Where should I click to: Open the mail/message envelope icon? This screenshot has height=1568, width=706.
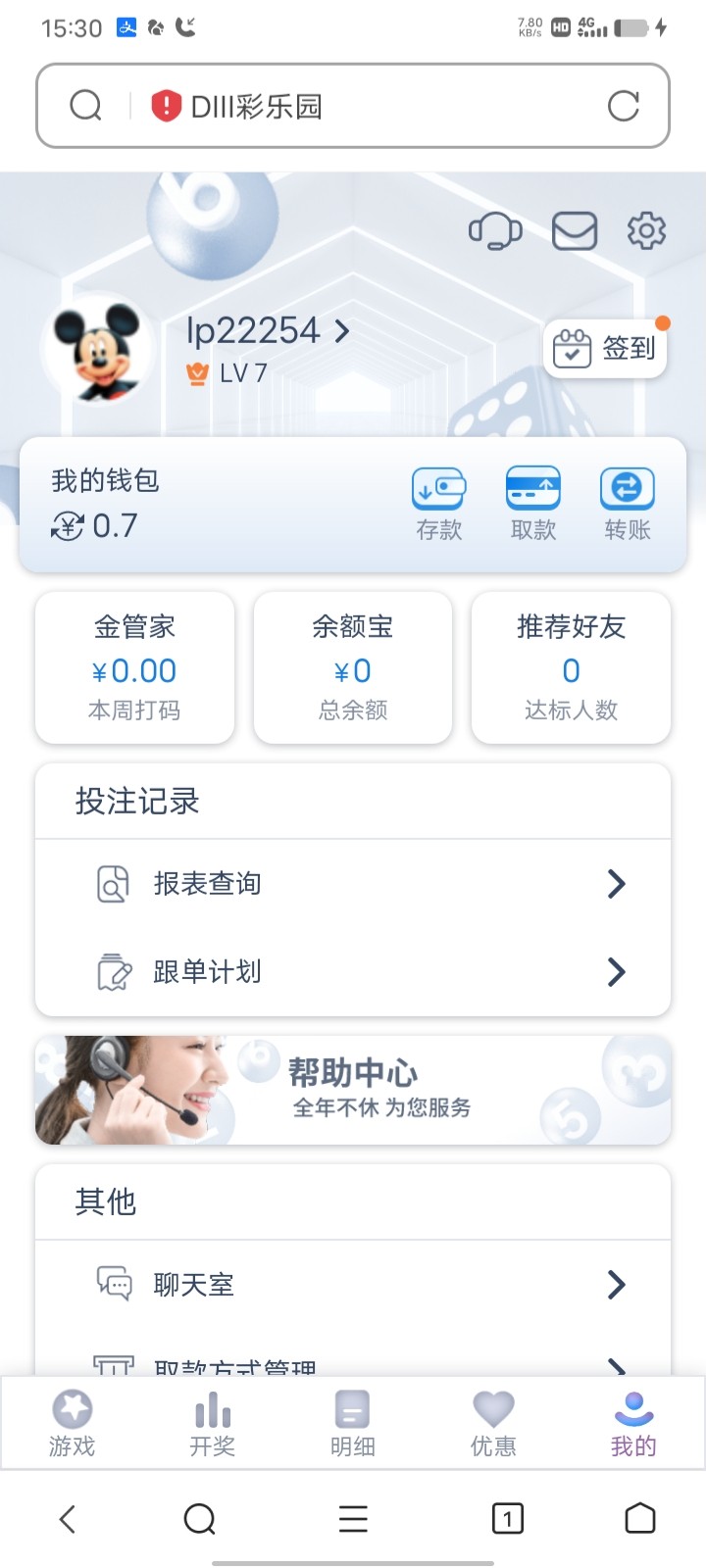[574, 230]
